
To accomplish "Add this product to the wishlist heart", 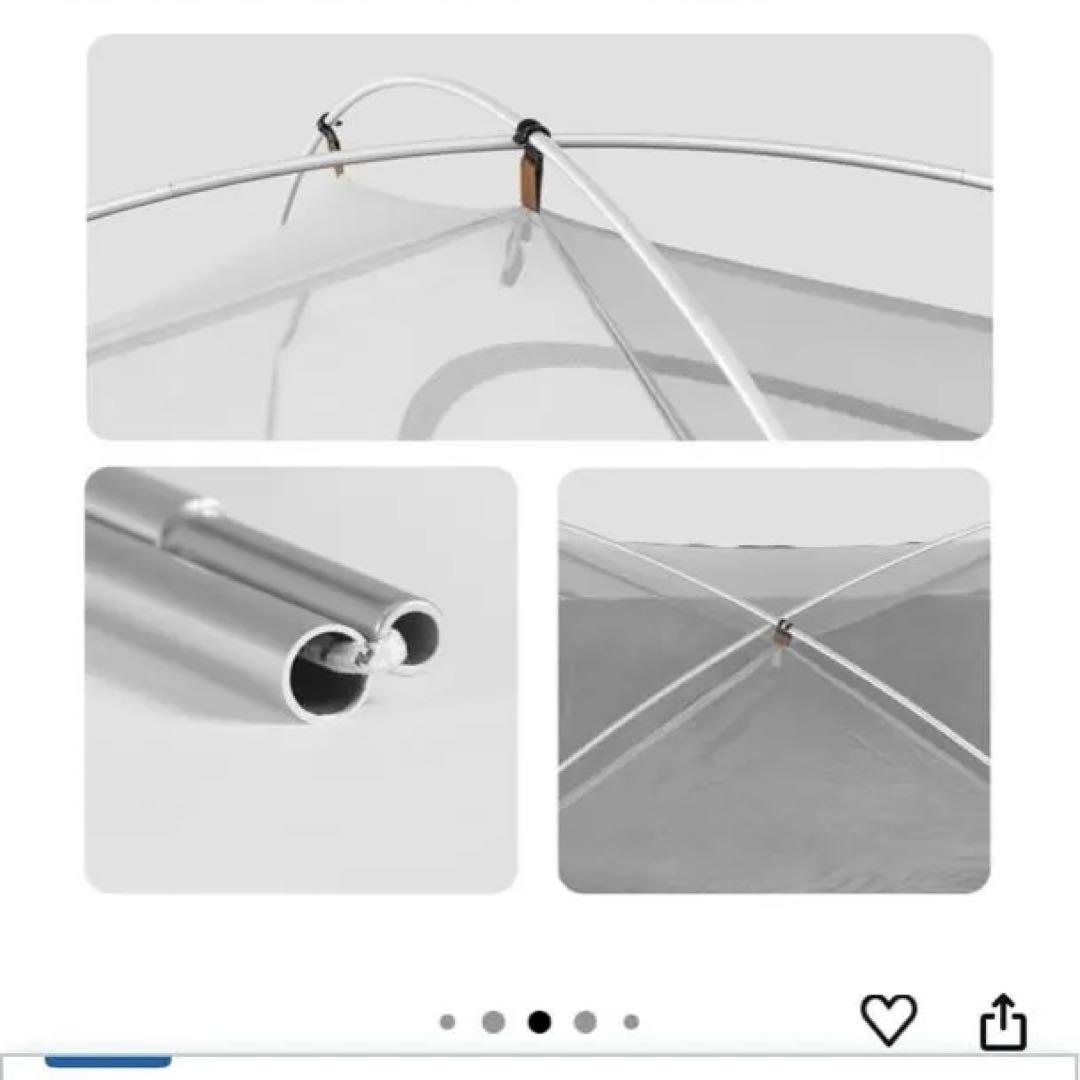I will click(x=888, y=1019).
